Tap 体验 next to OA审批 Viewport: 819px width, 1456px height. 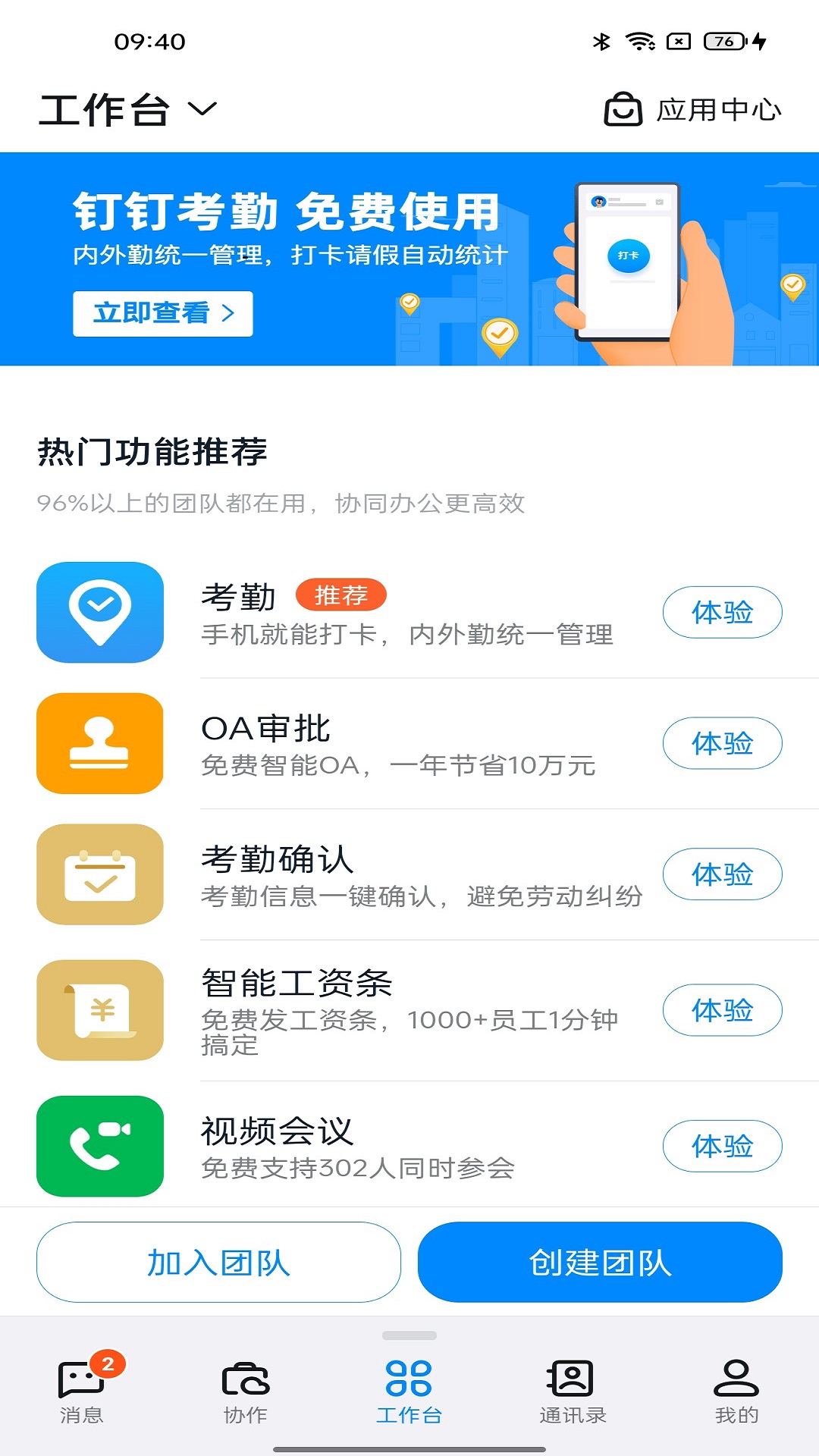[722, 743]
